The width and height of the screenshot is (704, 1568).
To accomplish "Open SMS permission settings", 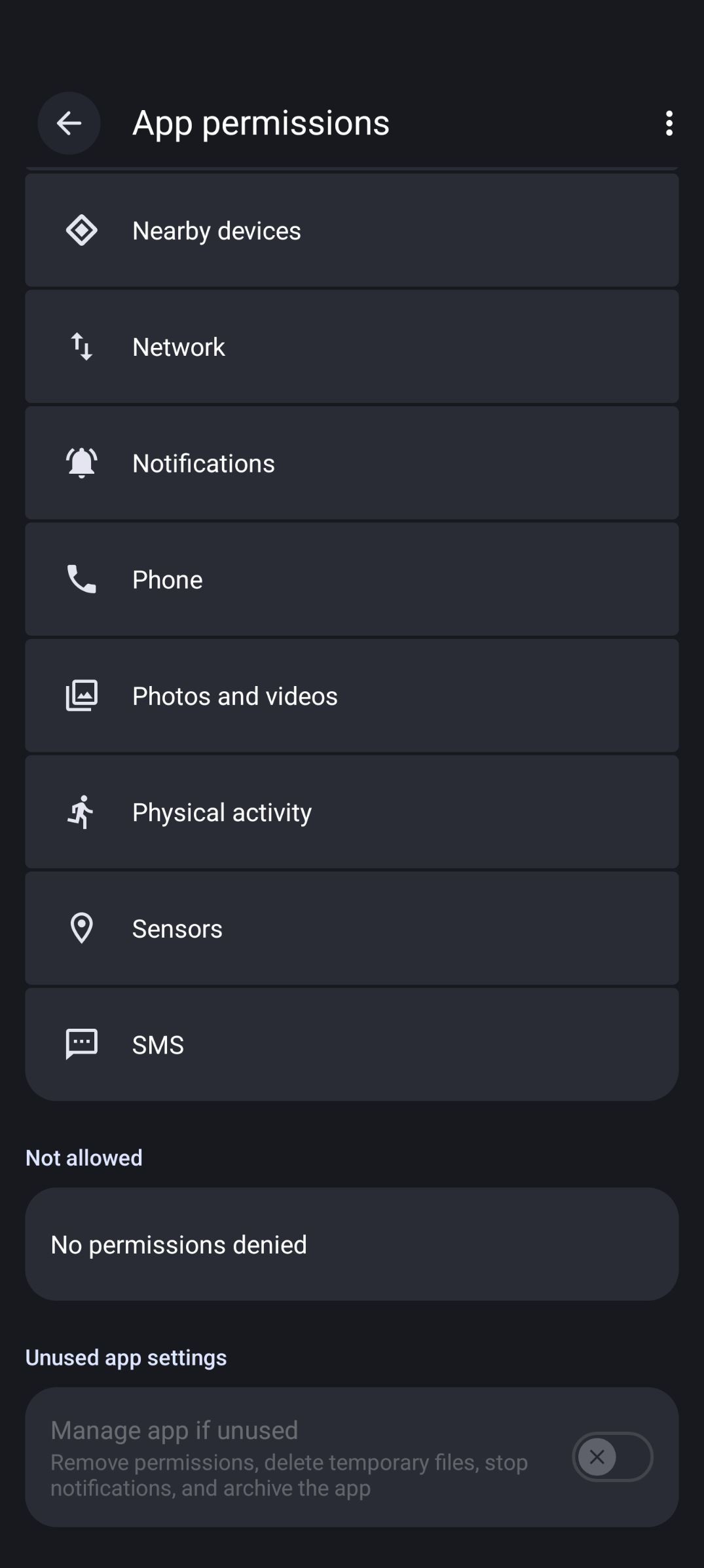I will pos(352,1044).
